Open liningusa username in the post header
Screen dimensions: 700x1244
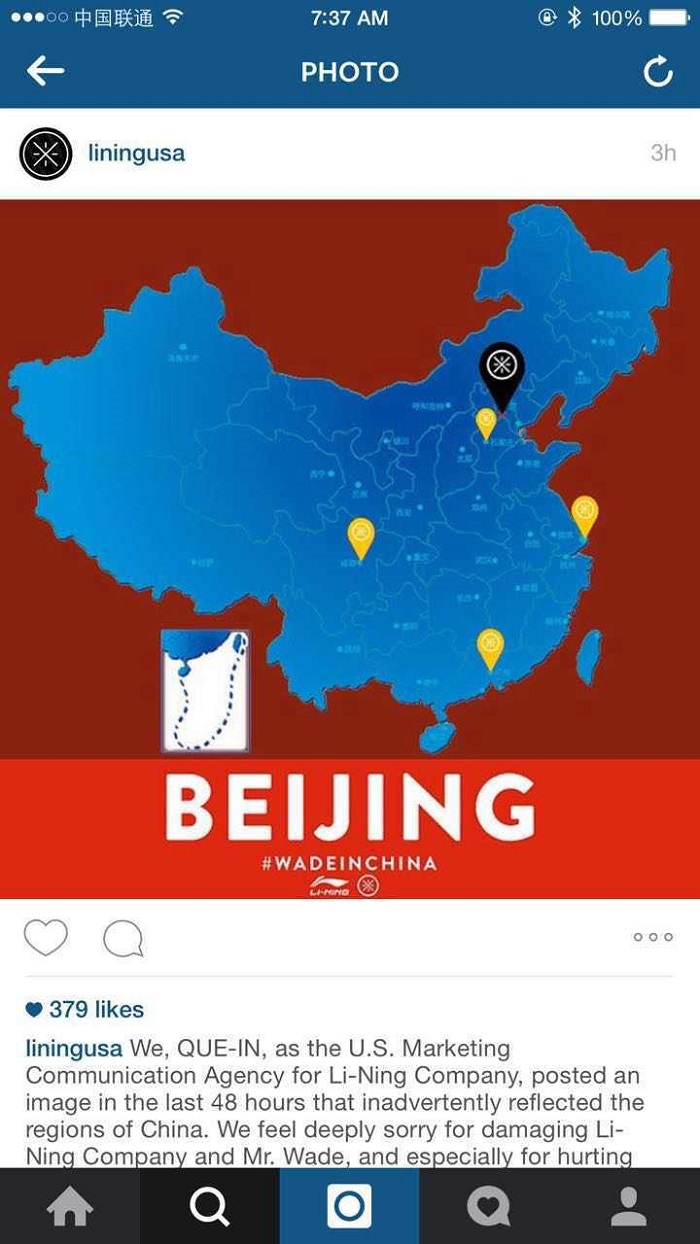(136, 153)
